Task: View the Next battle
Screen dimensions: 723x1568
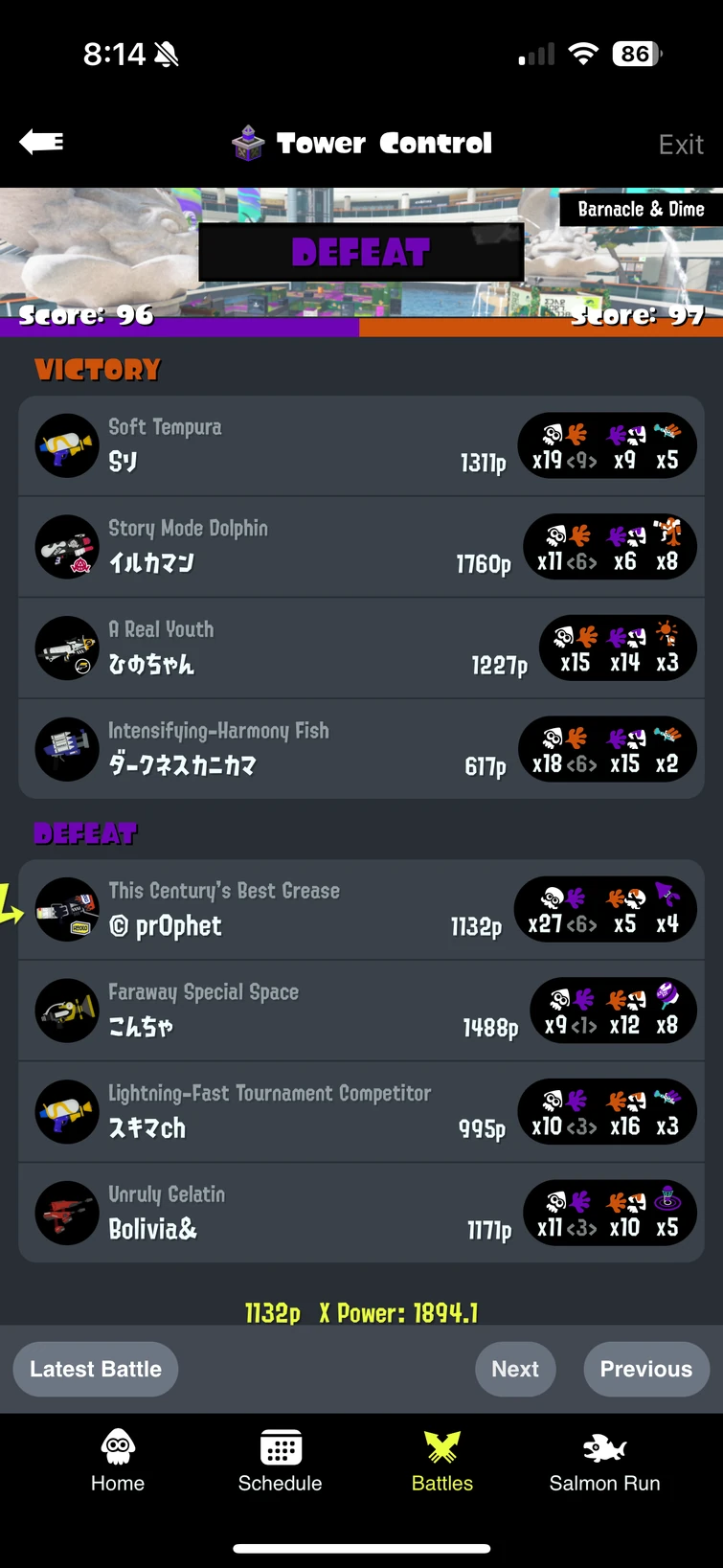Action: 515,1369
